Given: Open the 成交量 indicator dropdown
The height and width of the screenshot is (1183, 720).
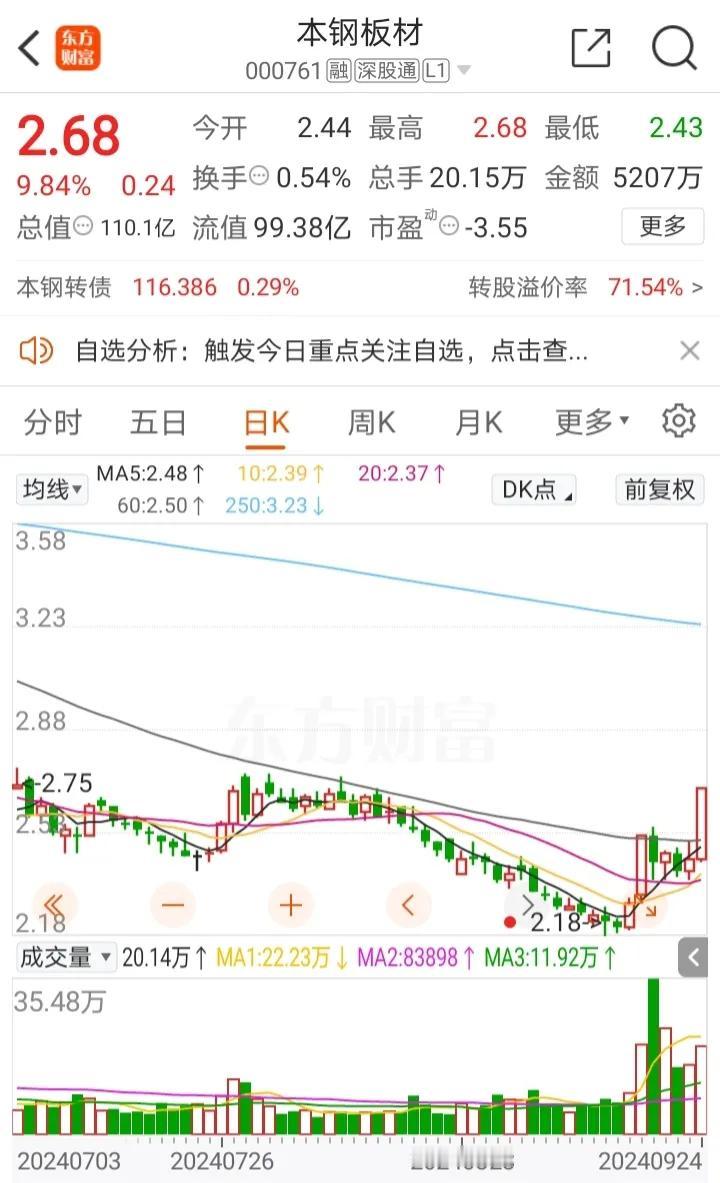Looking at the screenshot, I should pyautogui.click(x=65, y=957).
